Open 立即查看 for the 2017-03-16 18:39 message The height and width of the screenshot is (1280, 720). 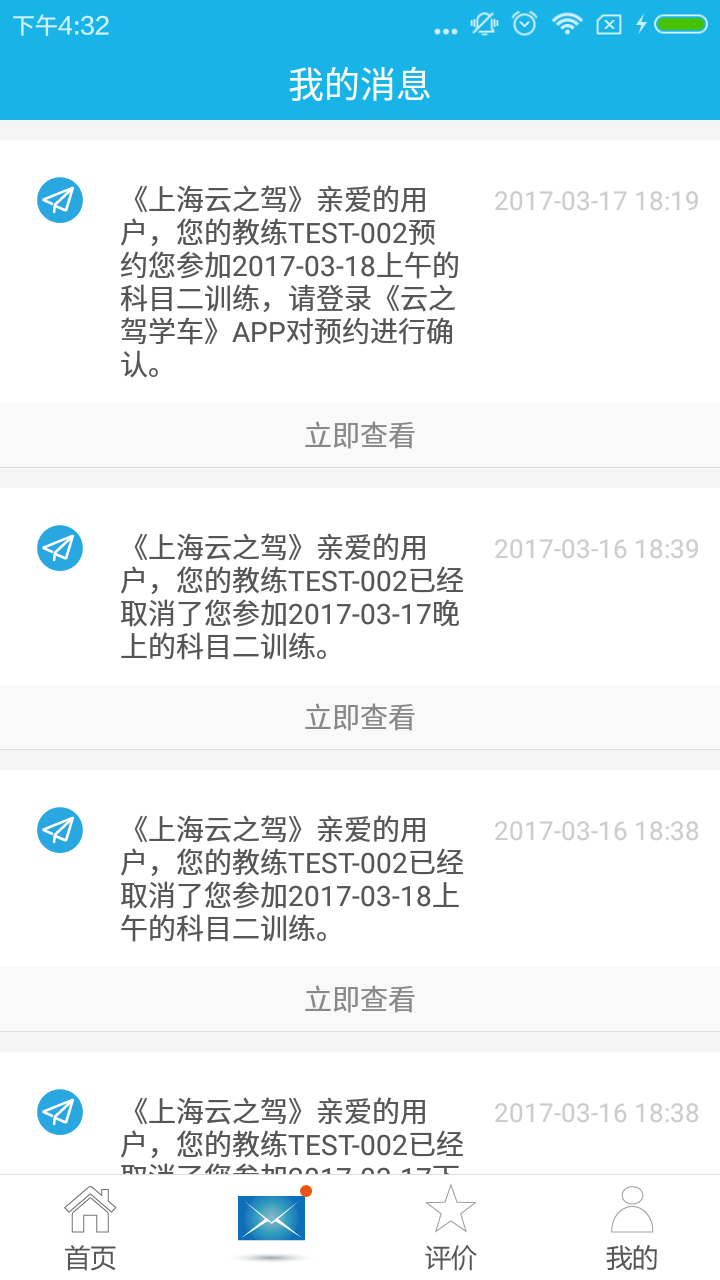point(360,718)
